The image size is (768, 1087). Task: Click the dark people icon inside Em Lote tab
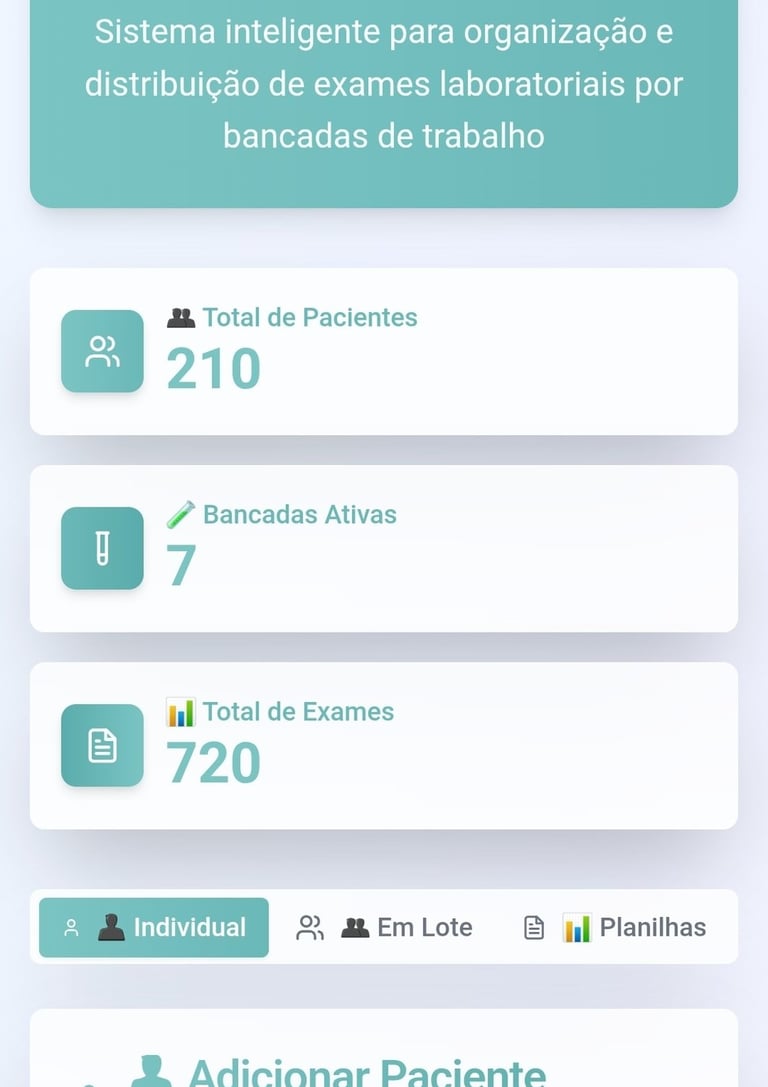(356, 927)
